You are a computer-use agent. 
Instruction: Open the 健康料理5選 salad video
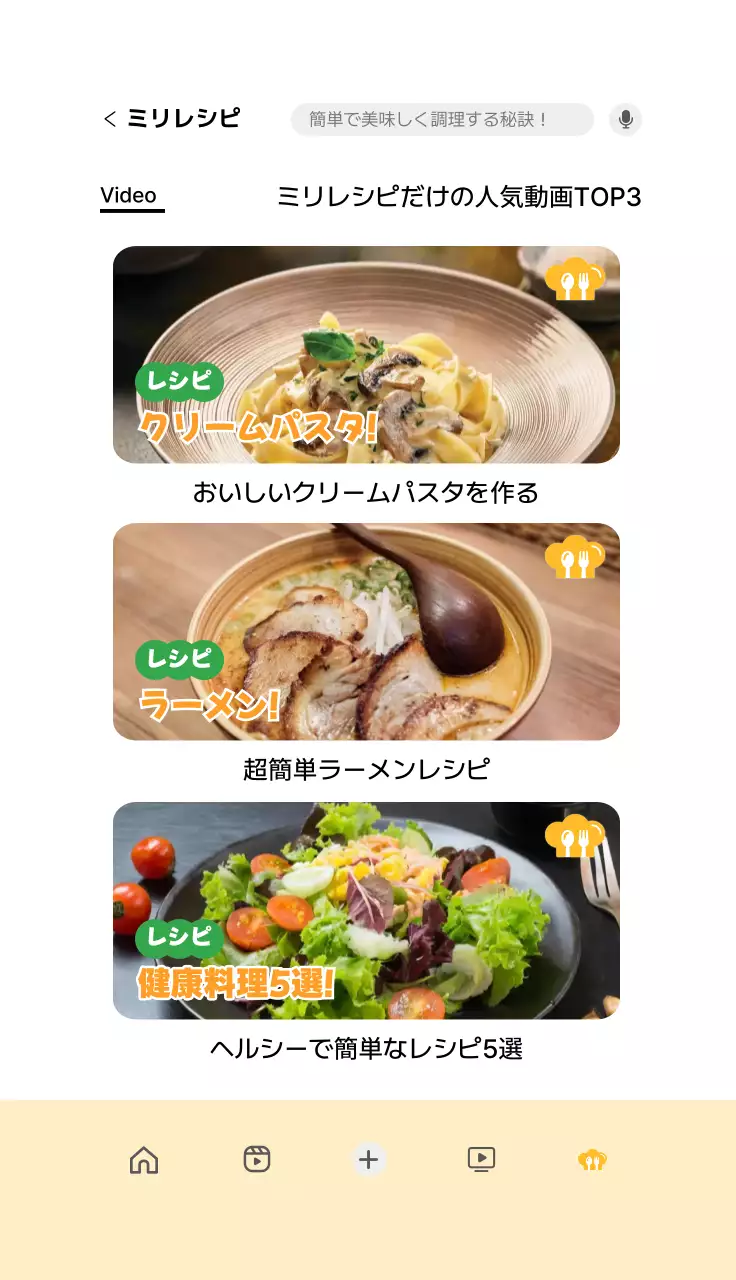[x=366, y=911]
